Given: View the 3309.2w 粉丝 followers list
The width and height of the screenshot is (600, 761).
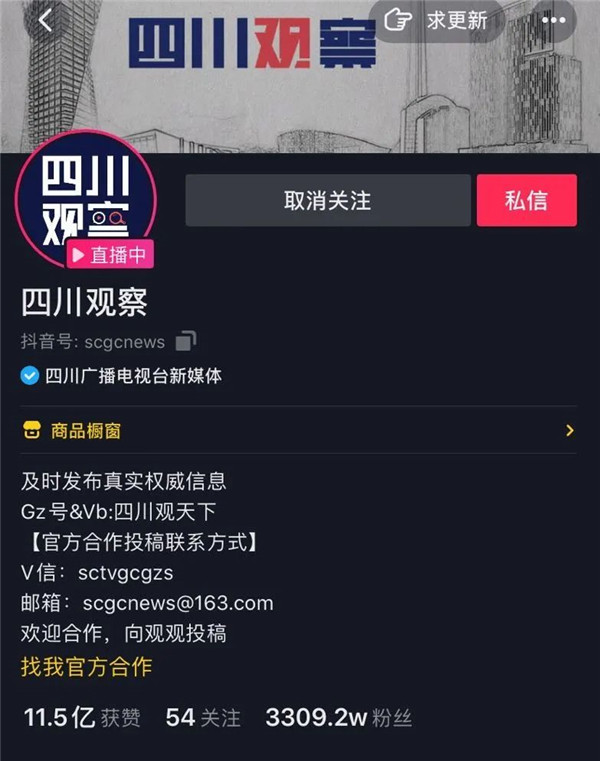Looking at the screenshot, I should 338,717.
